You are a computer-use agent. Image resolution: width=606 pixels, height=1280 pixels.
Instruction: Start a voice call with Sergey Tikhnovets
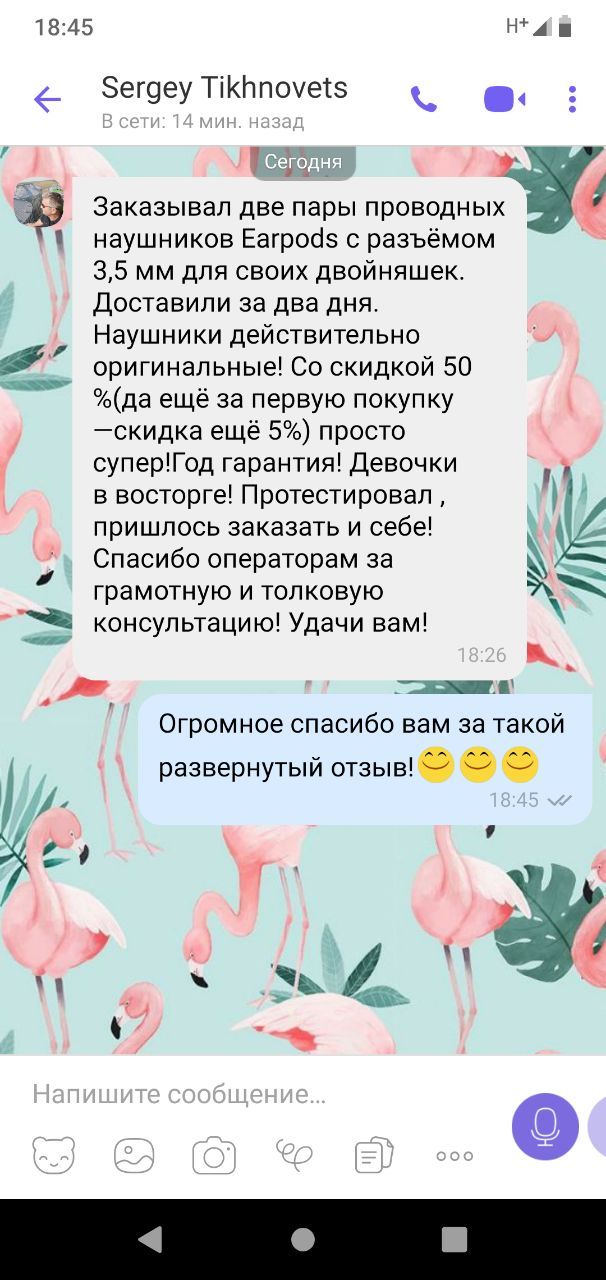point(424,99)
